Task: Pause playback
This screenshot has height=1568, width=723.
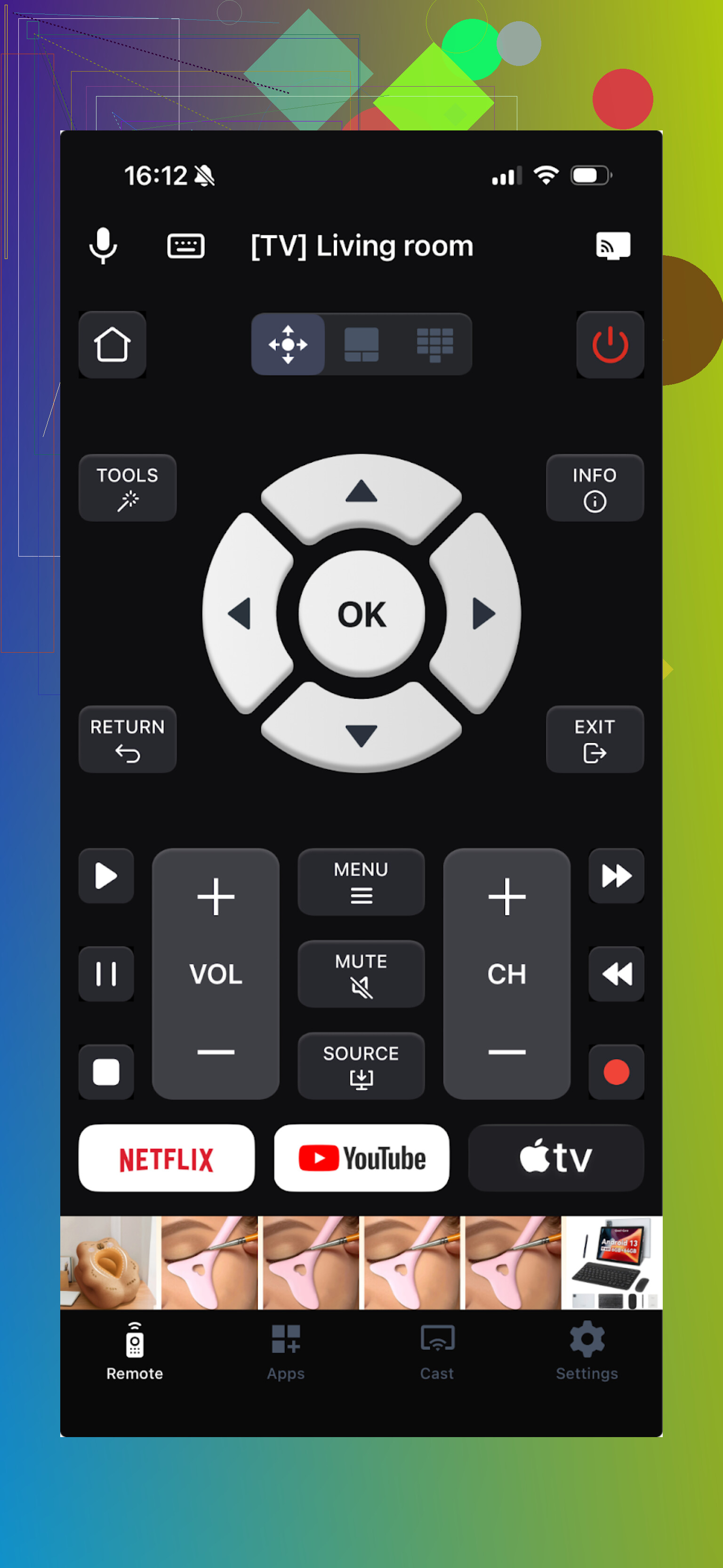Action: [x=106, y=973]
